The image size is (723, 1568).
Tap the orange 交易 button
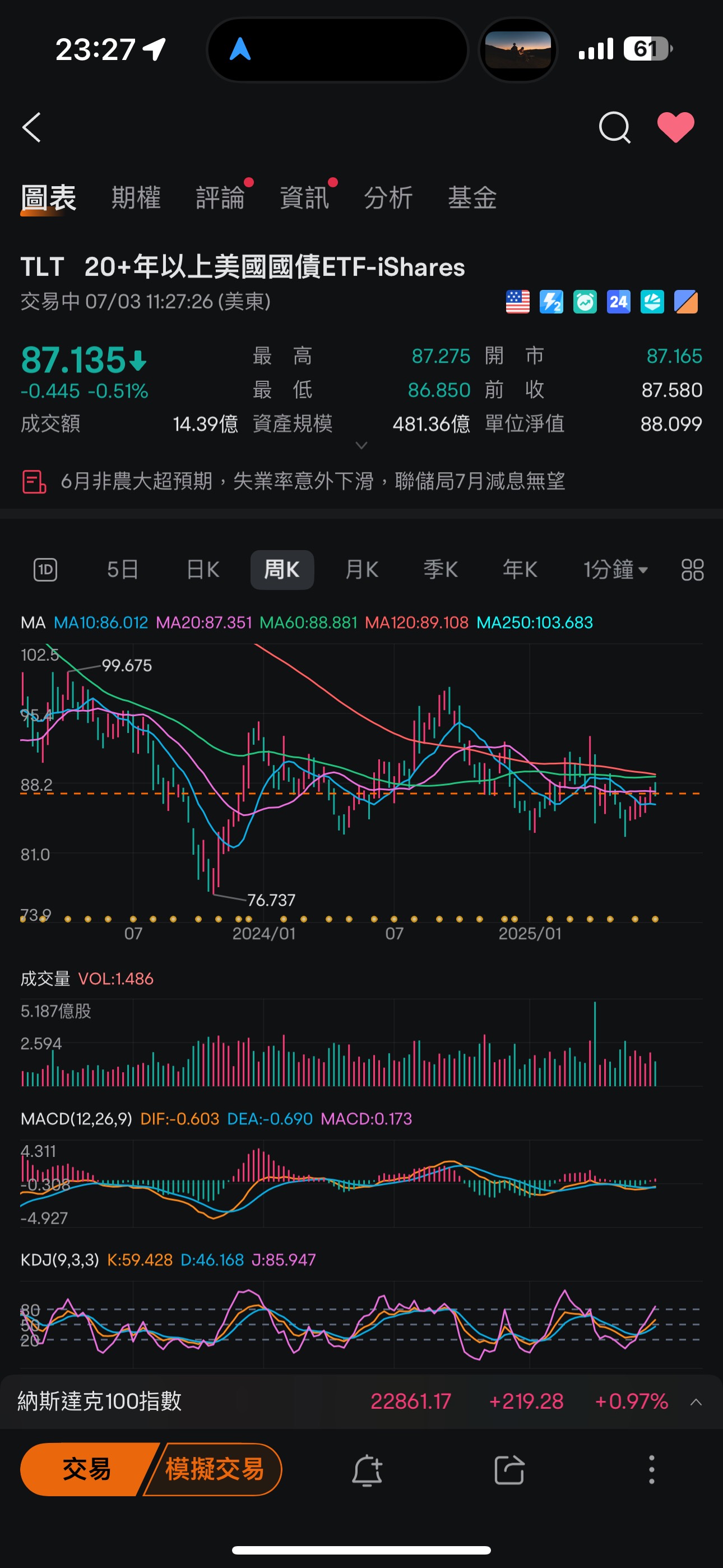(x=86, y=1469)
